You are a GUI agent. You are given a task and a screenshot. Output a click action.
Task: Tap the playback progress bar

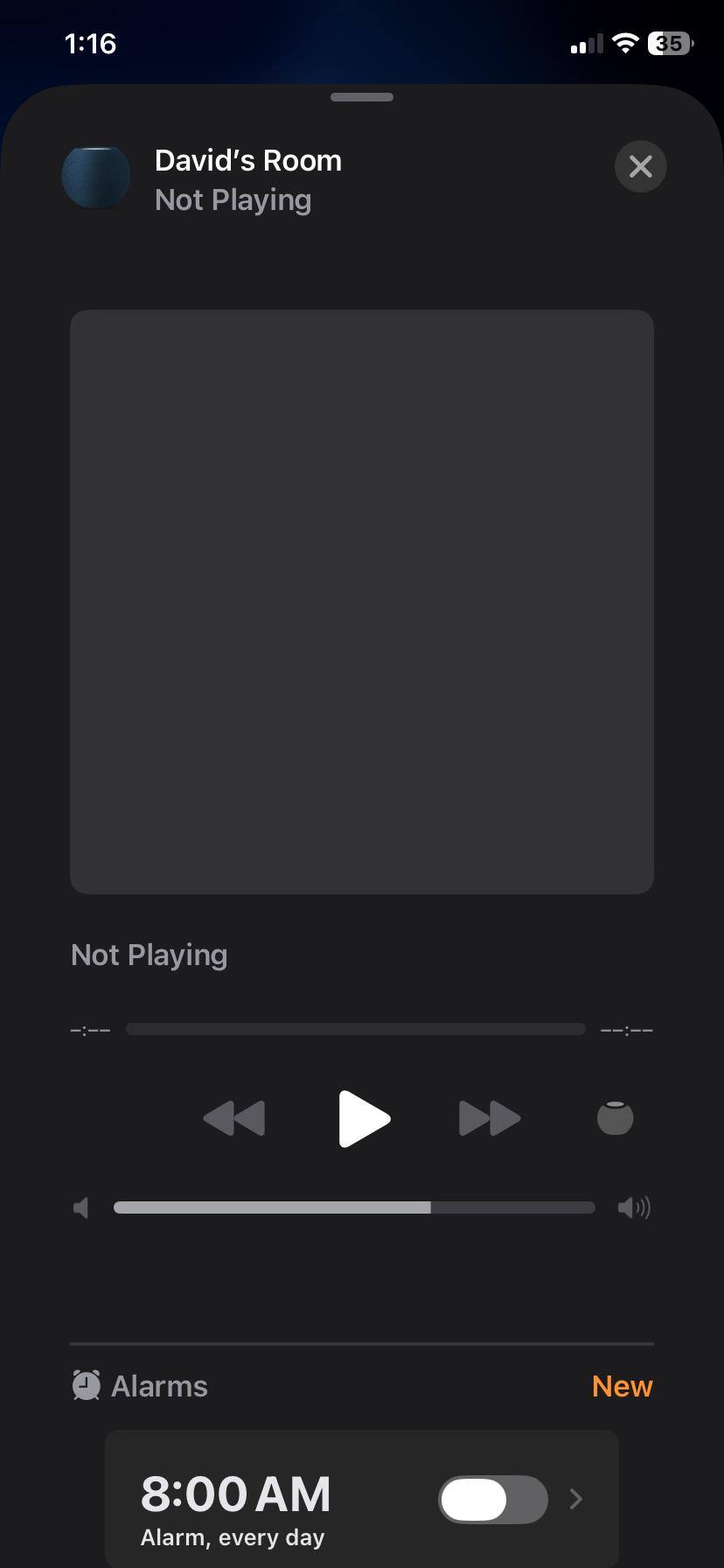pos(355,1029)
